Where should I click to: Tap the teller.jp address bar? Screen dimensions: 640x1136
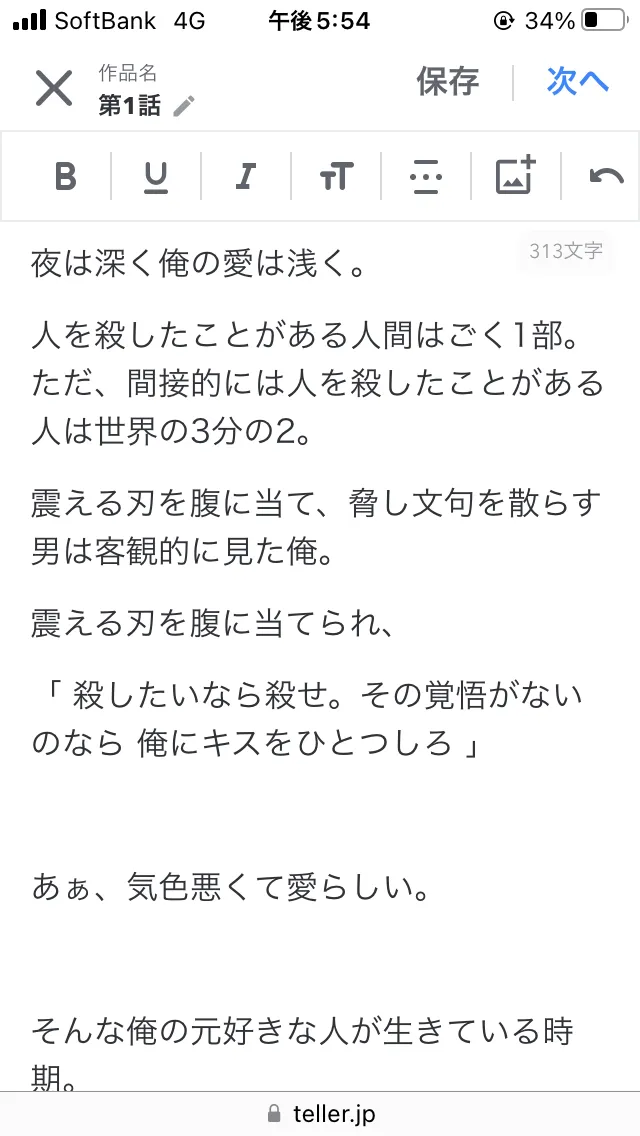[x=322, y=1114]
